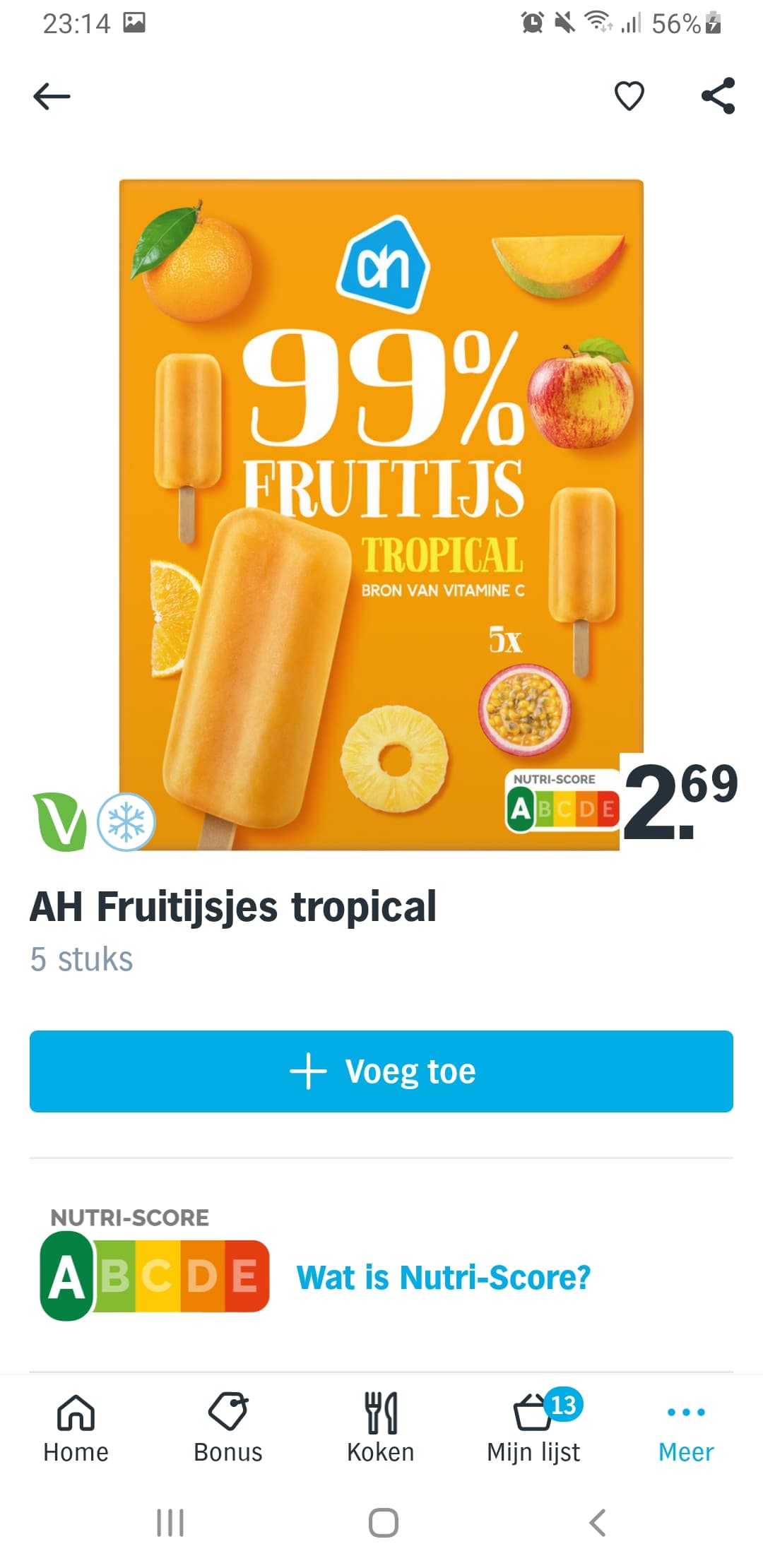
Task: Open Mijn lijst with 13 items
Action: click(x=533, y=1427)
